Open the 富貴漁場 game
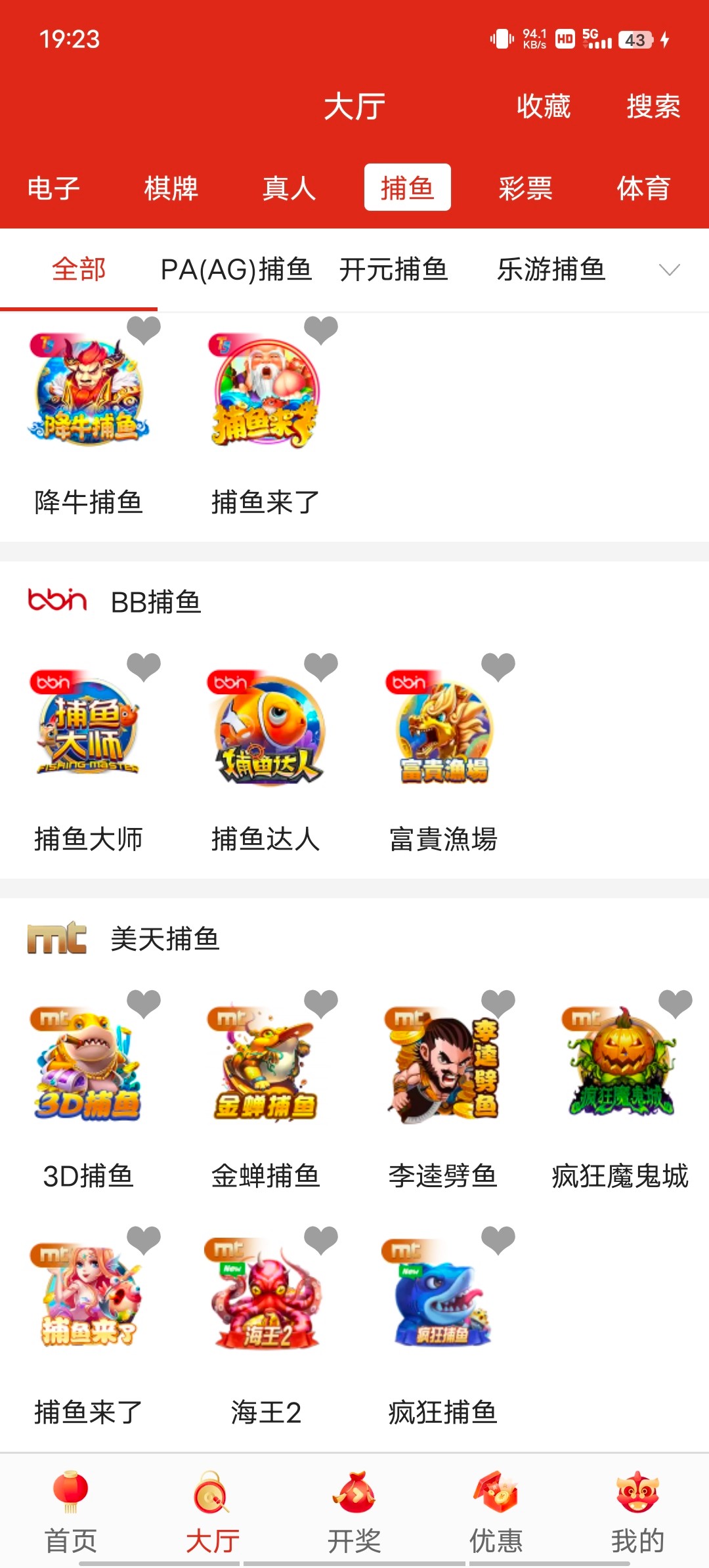709x1568 pixels. tap(443, 729)
